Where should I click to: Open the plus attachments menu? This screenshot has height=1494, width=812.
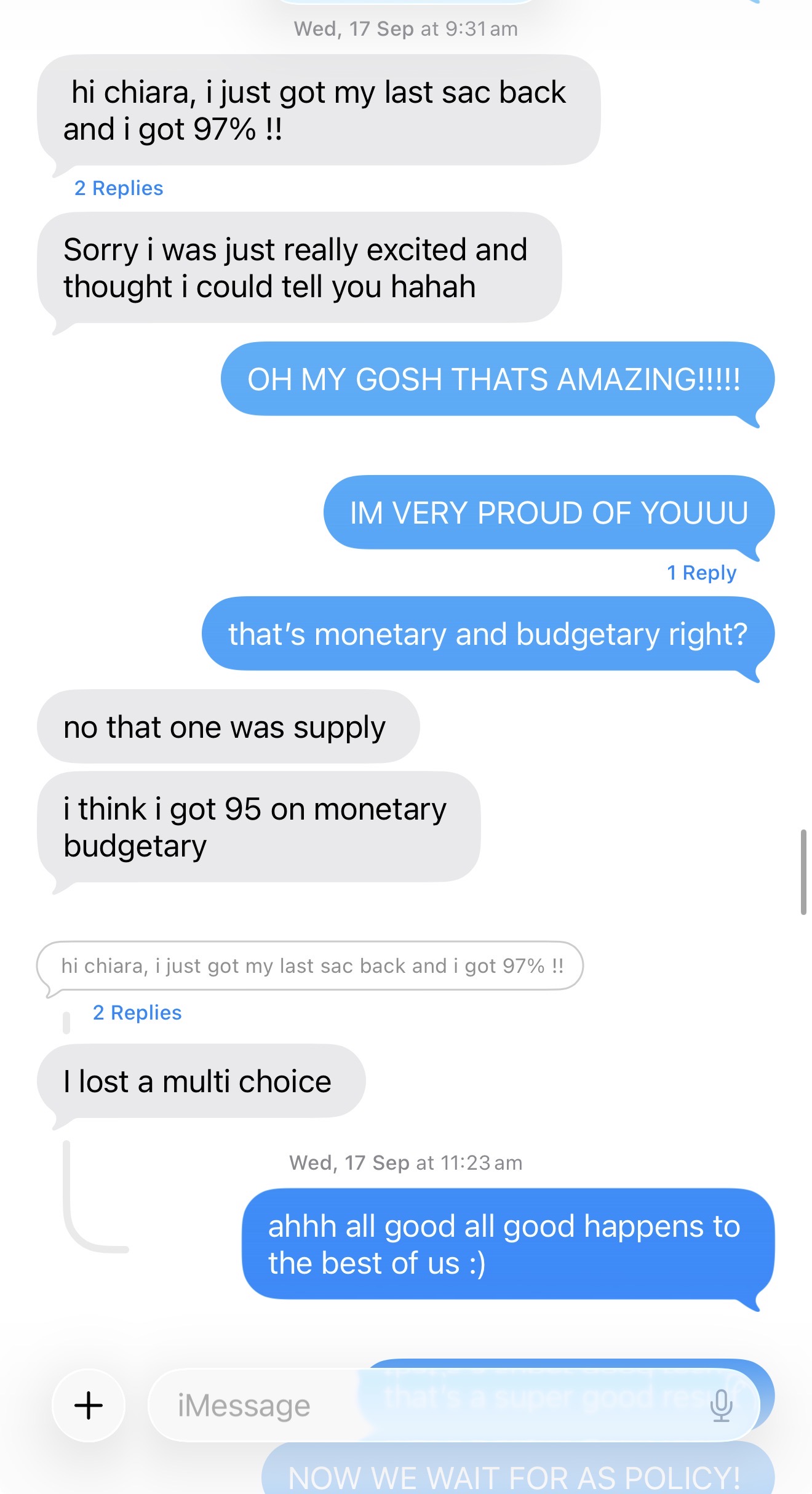(89, 1405)
